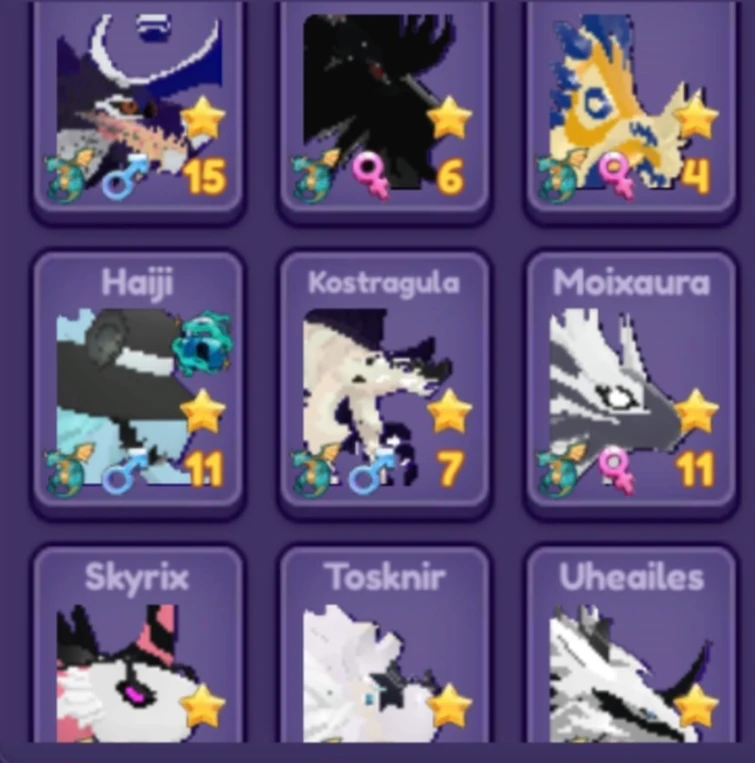
Task: Choose the Moixaura creature card
Action: pyautogui.click(x=630, y=385)
